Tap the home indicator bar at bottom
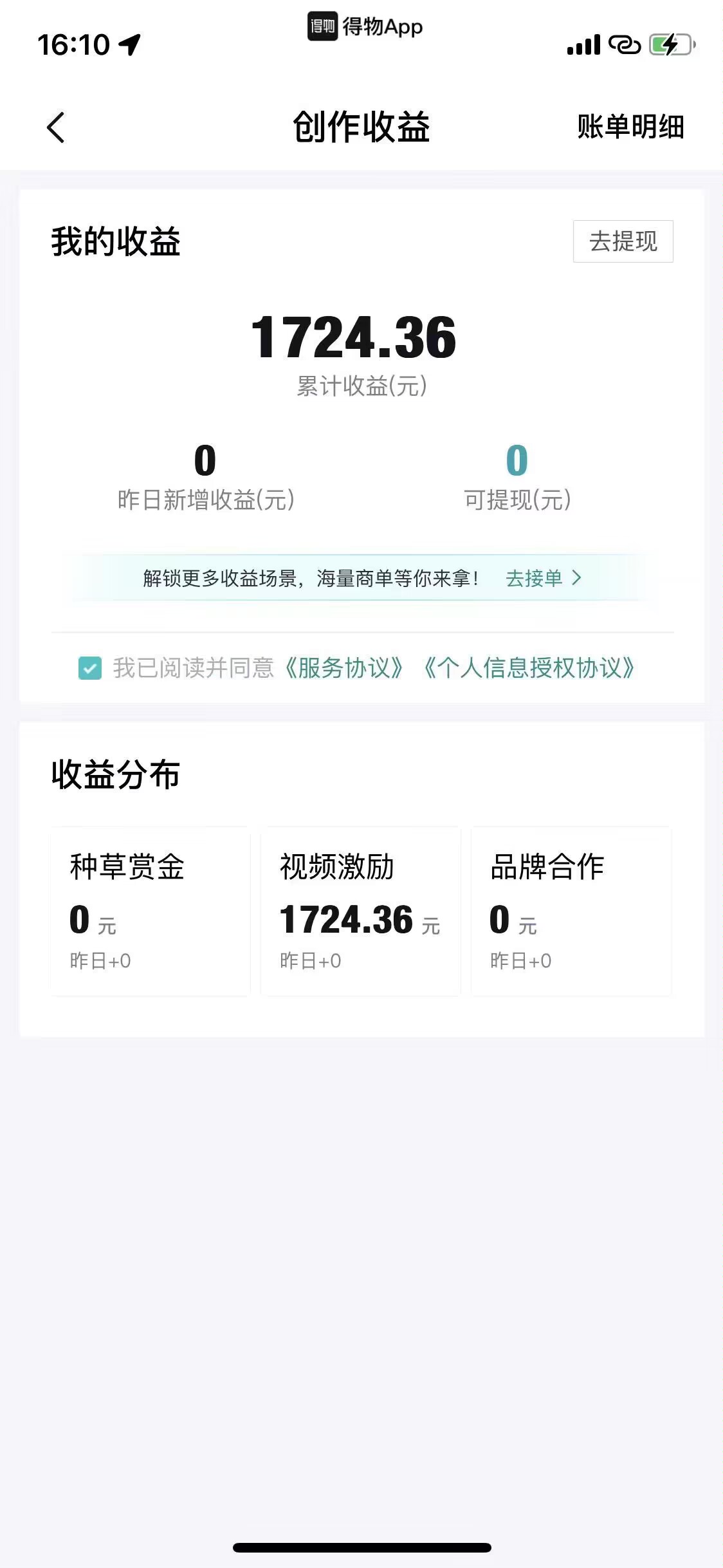The image size is (723, 1568). tap(361, 1547)
